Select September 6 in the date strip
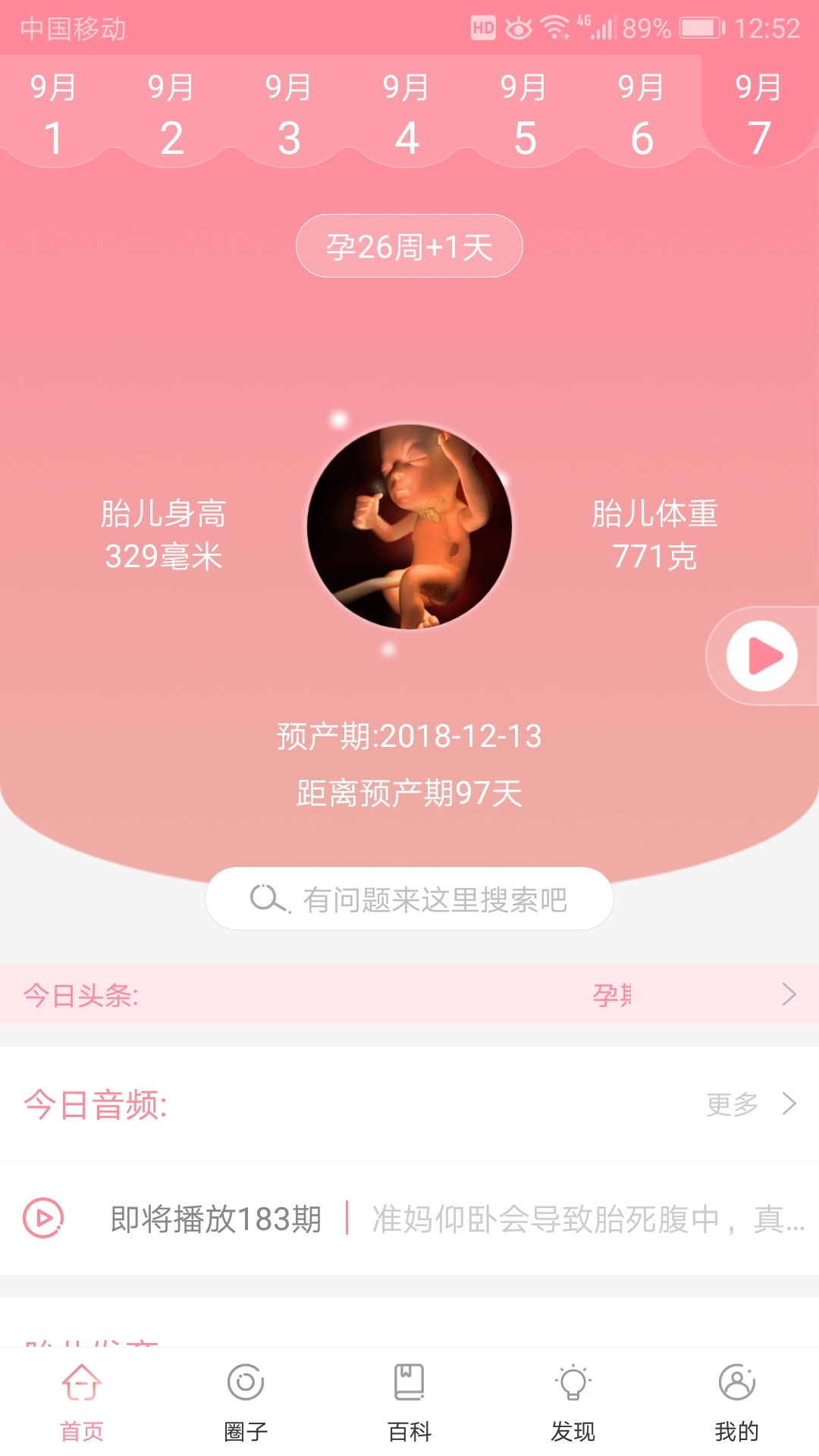The height and width of the screenshot is (1456, 819). point(642,114)
